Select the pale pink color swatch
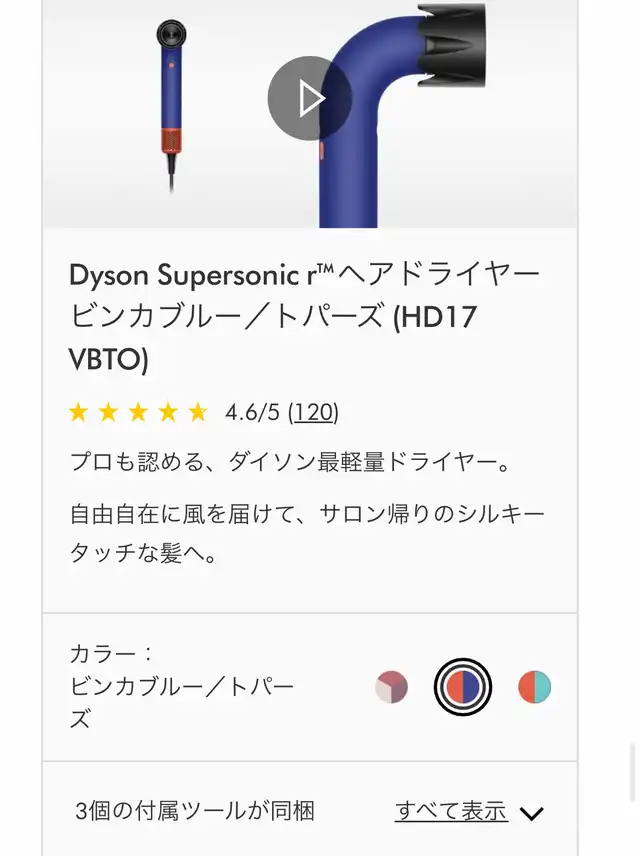 click(x=392, y=687)
